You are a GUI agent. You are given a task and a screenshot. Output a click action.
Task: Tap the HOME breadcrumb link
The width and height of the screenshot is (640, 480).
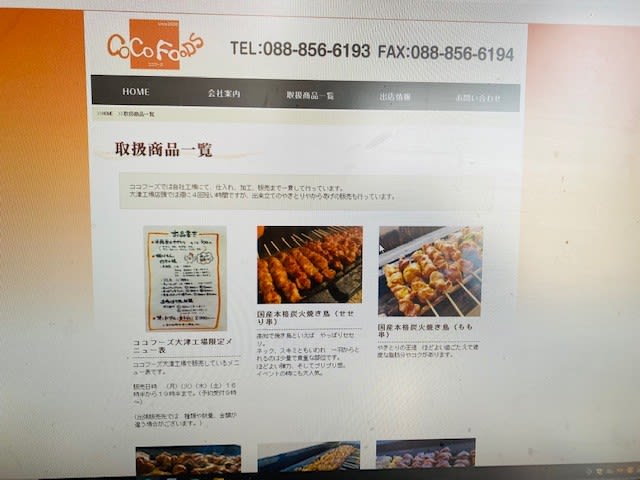click(x=106, y=114)
